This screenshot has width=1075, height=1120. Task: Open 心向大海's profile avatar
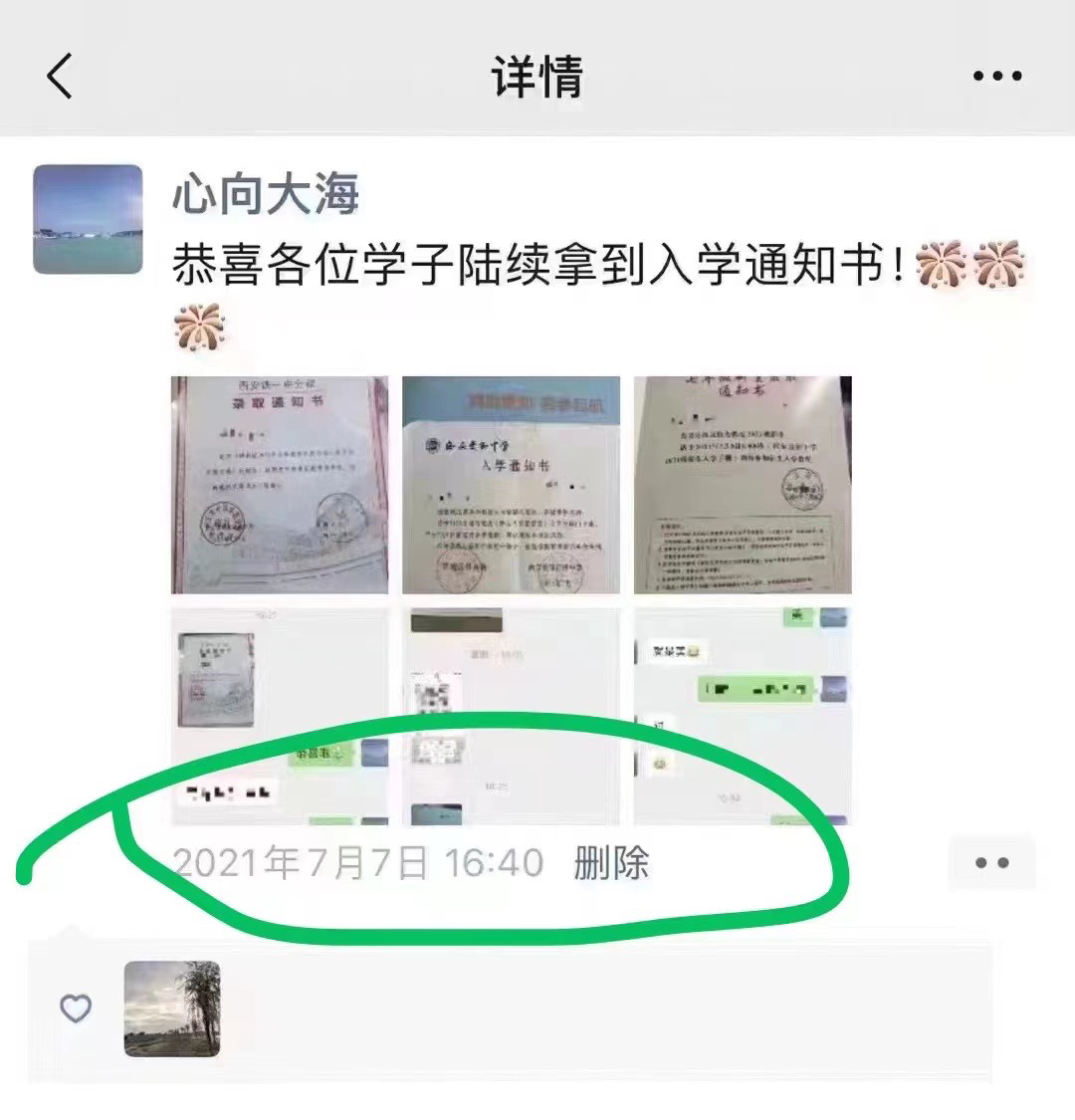coord(88,219)
